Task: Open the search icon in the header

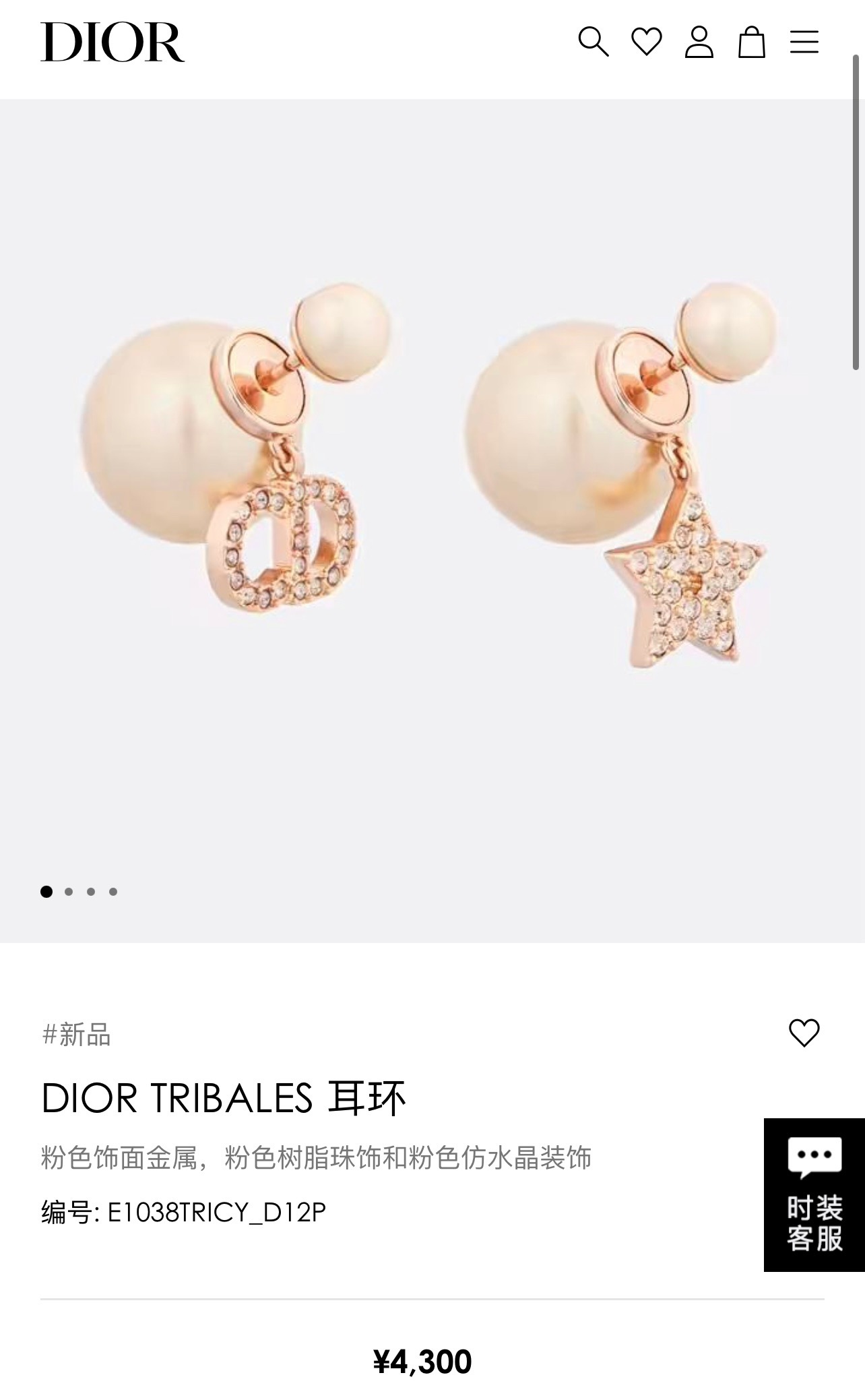Action: point(593,42)
